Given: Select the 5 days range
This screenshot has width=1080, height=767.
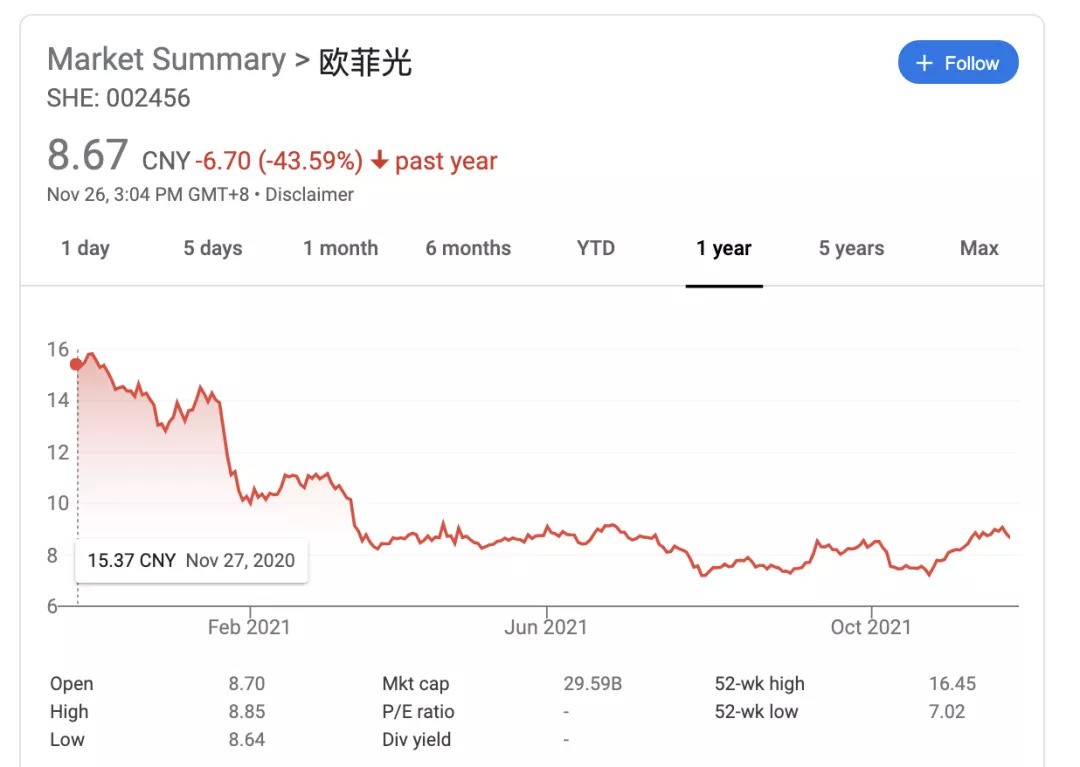Looking at the screenshot, I should (213, 248).
